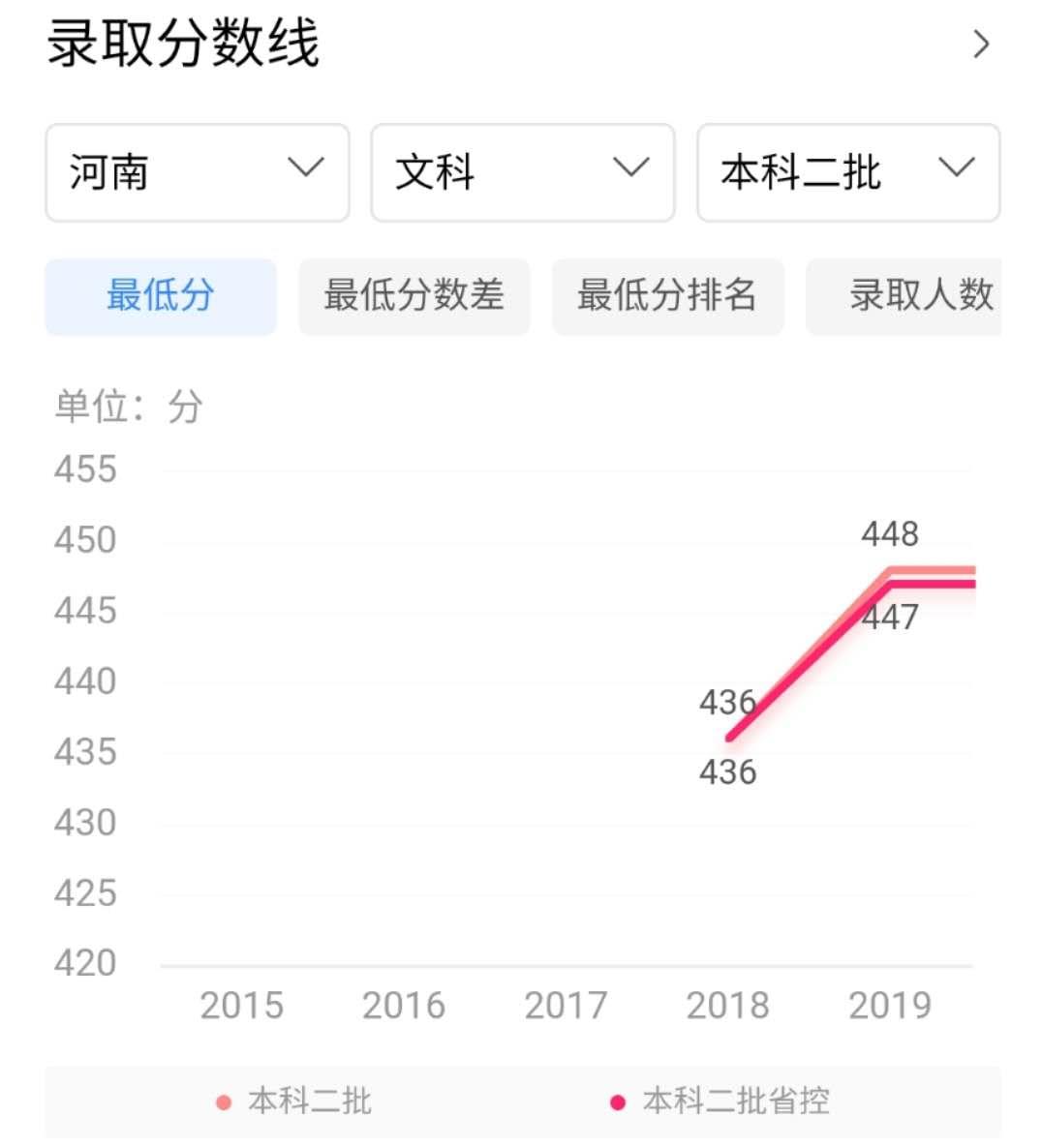
Task: Select the 最低分 tab
Action: (161, 296)
